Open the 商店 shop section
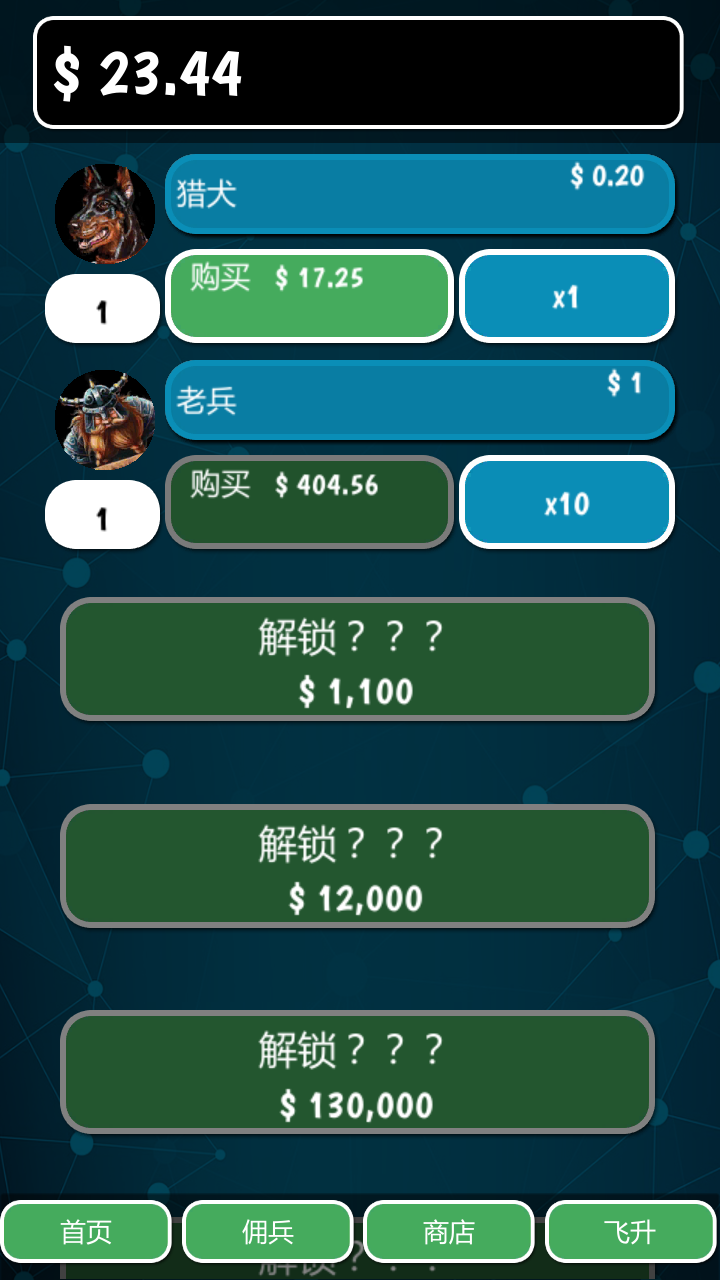 448,1231
